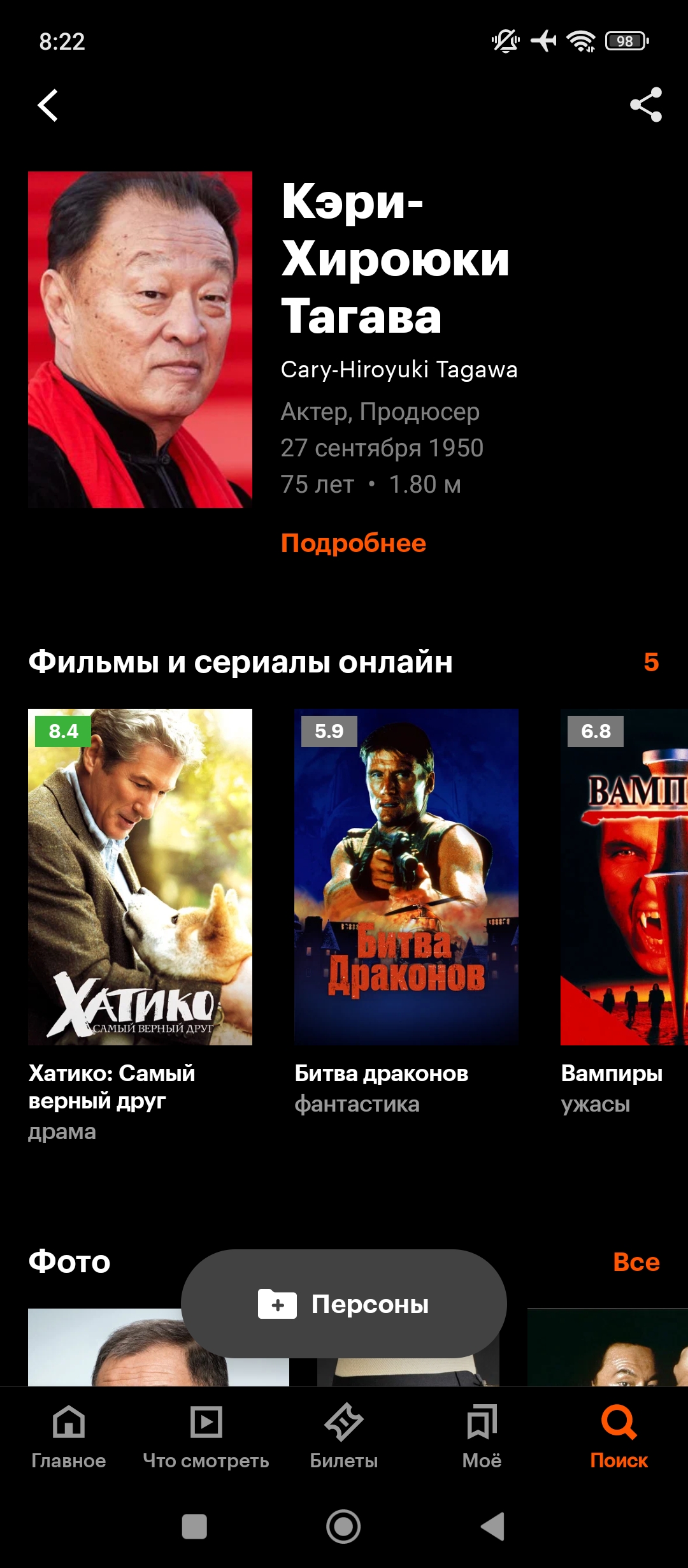Open the Вампиры horror movie card
Viewport: 688px width, 1568px height.
pyautogui.click(x=623, y=876)
